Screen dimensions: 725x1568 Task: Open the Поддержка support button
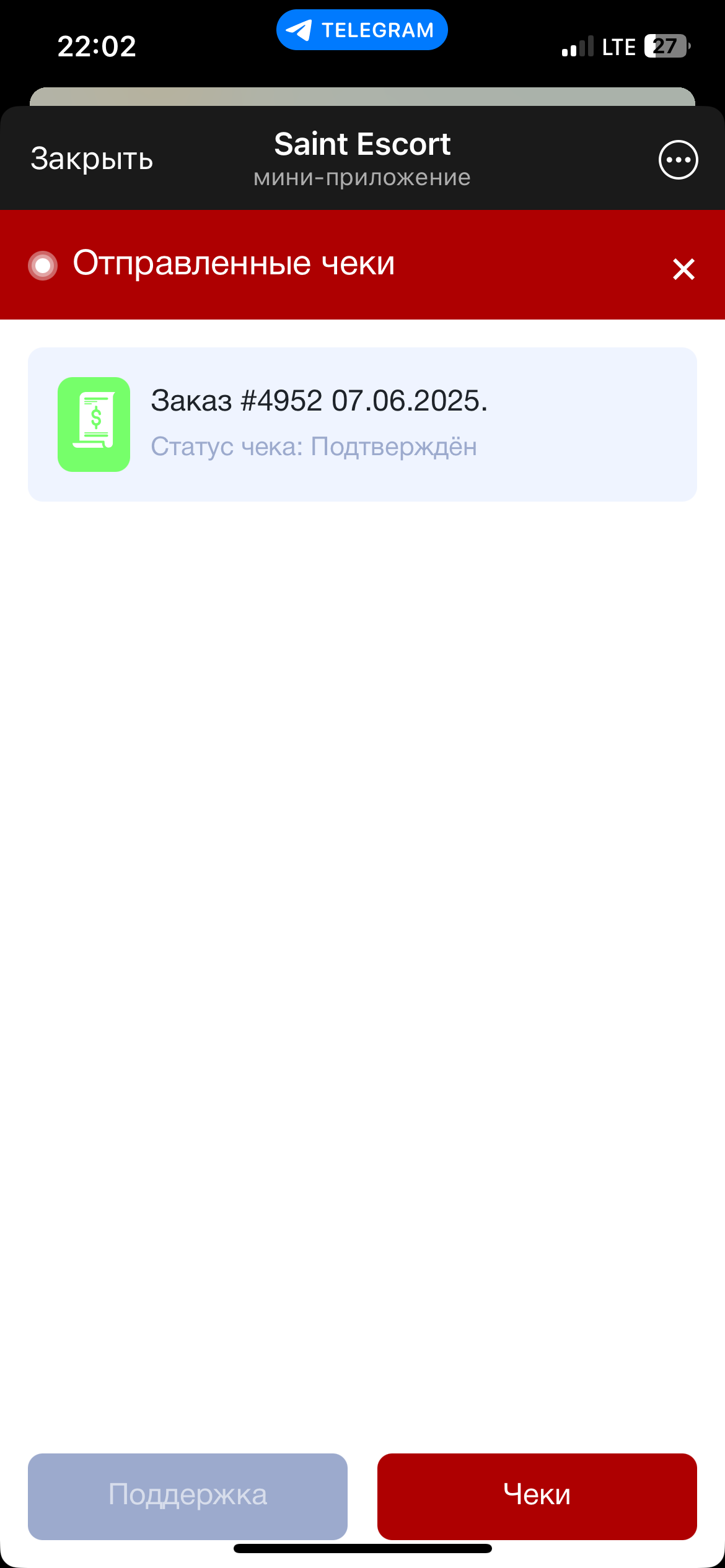188,1496
